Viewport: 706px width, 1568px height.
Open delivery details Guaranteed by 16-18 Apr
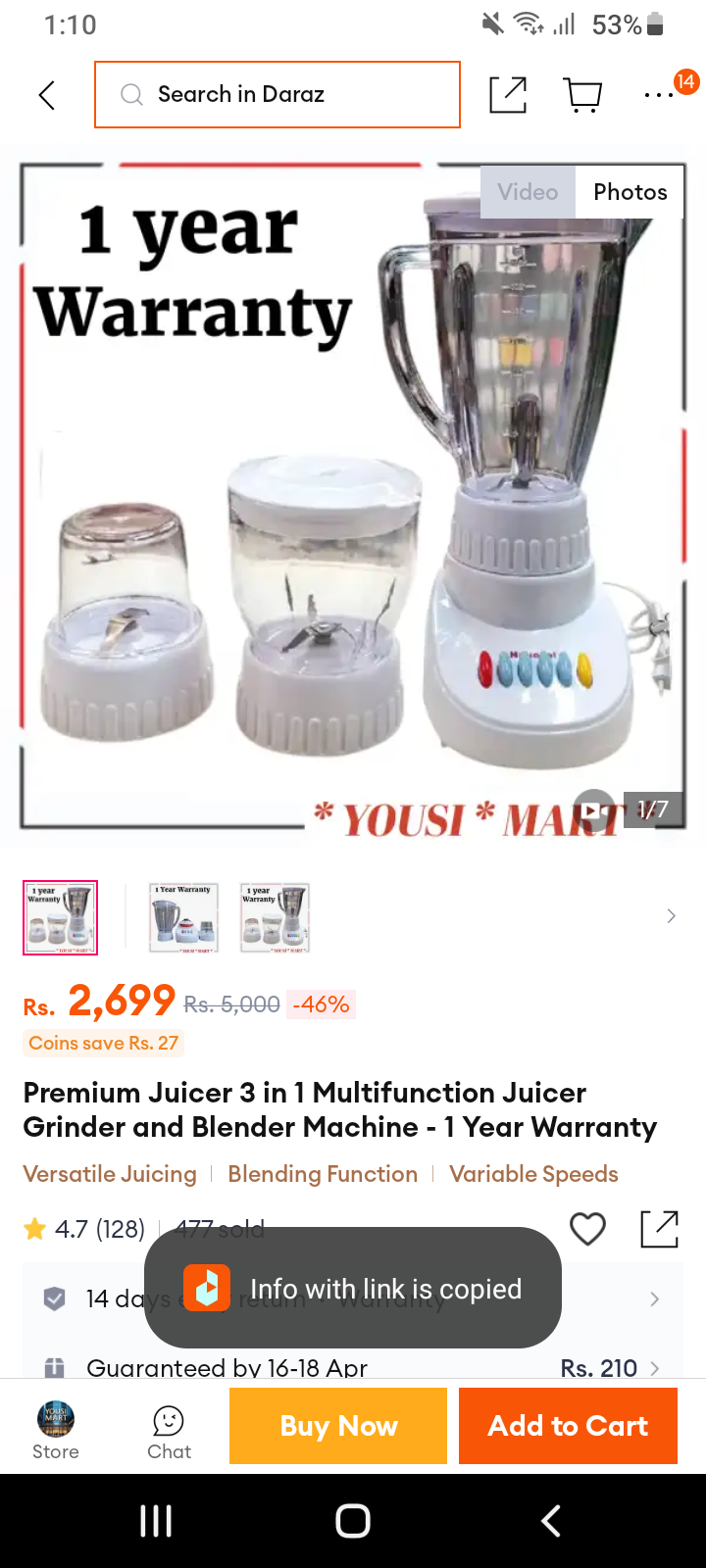[353, 1367]
